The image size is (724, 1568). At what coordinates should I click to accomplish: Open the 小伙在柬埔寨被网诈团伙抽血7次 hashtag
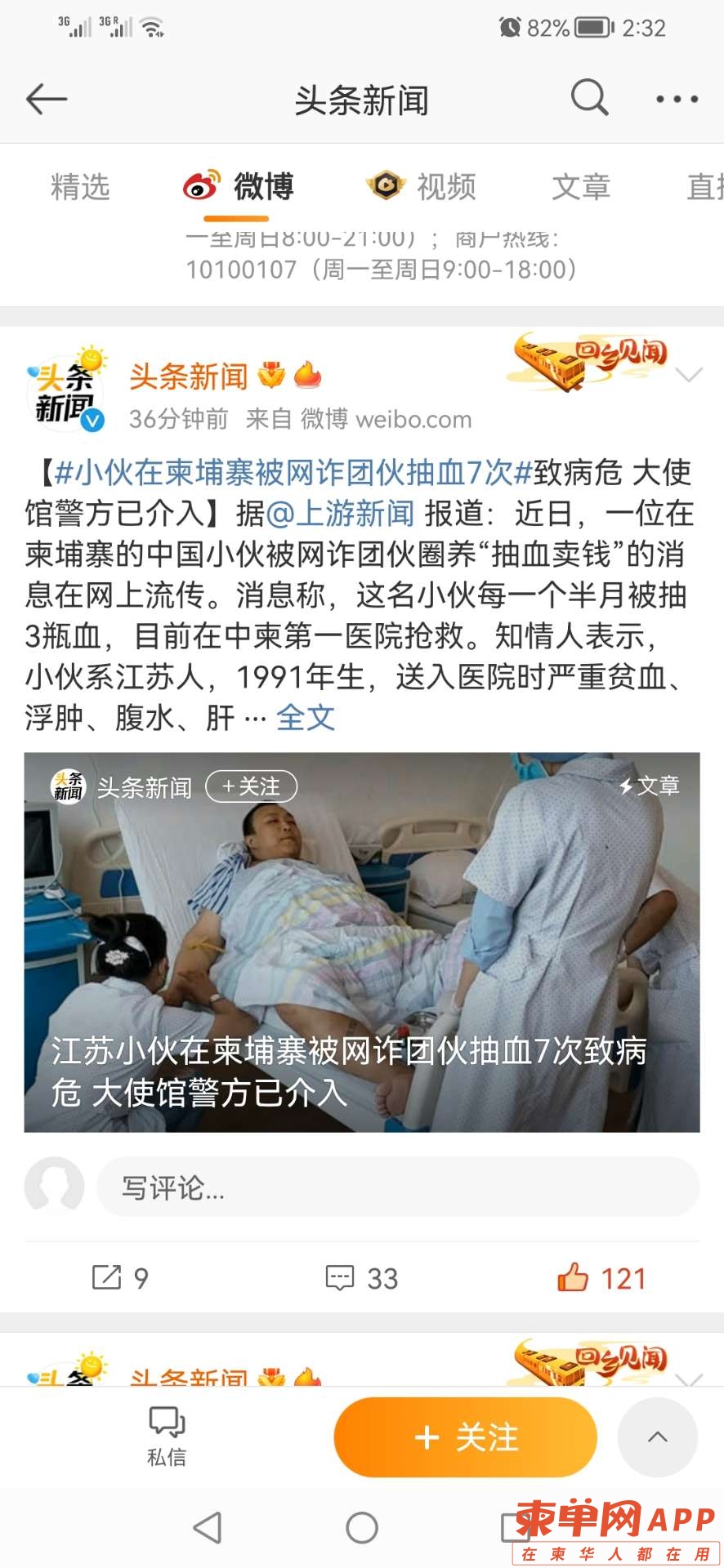click(x=293, y=472)
